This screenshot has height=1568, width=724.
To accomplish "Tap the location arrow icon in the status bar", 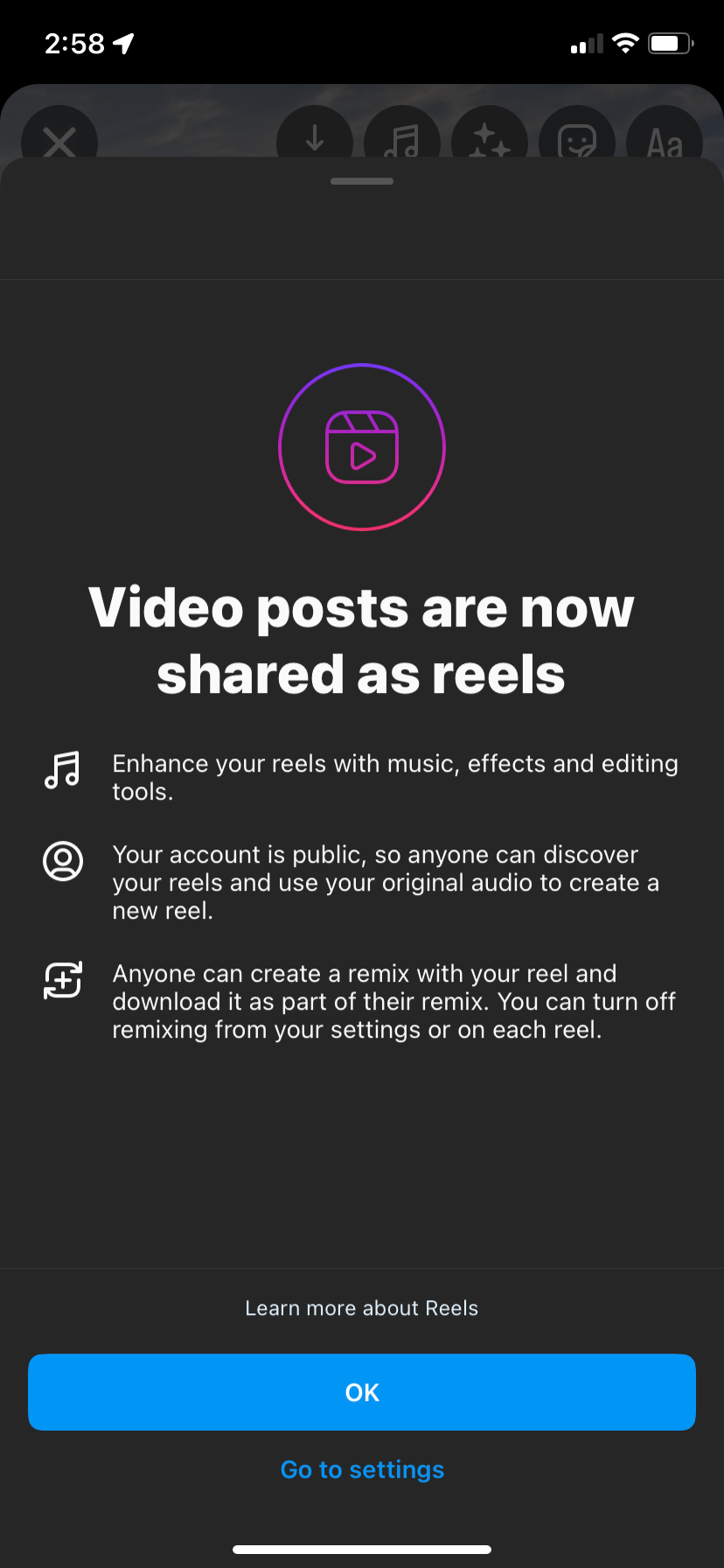I will [x=122, y=40].
